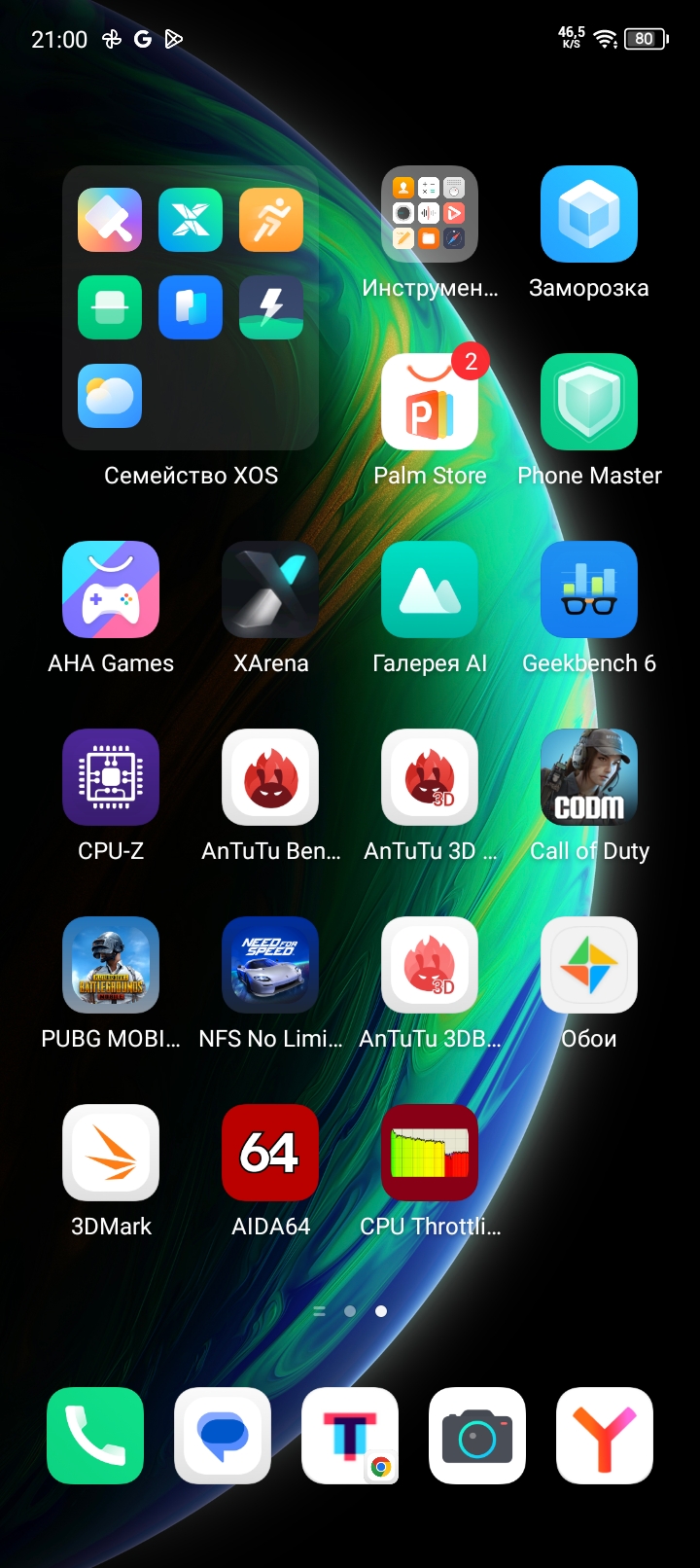The image size is (700, 1568).
Task: Launch PUBG MOBILE
Action: click(111, 965)
